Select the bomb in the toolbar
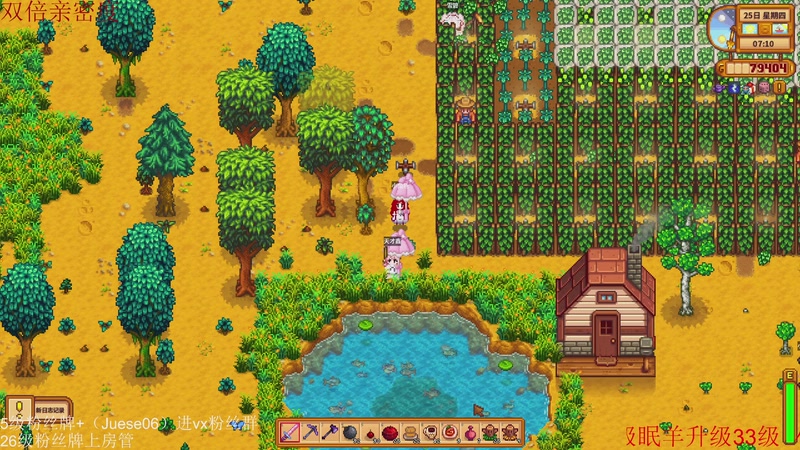This screenshot has height=450, width=800. click(350, 432)
